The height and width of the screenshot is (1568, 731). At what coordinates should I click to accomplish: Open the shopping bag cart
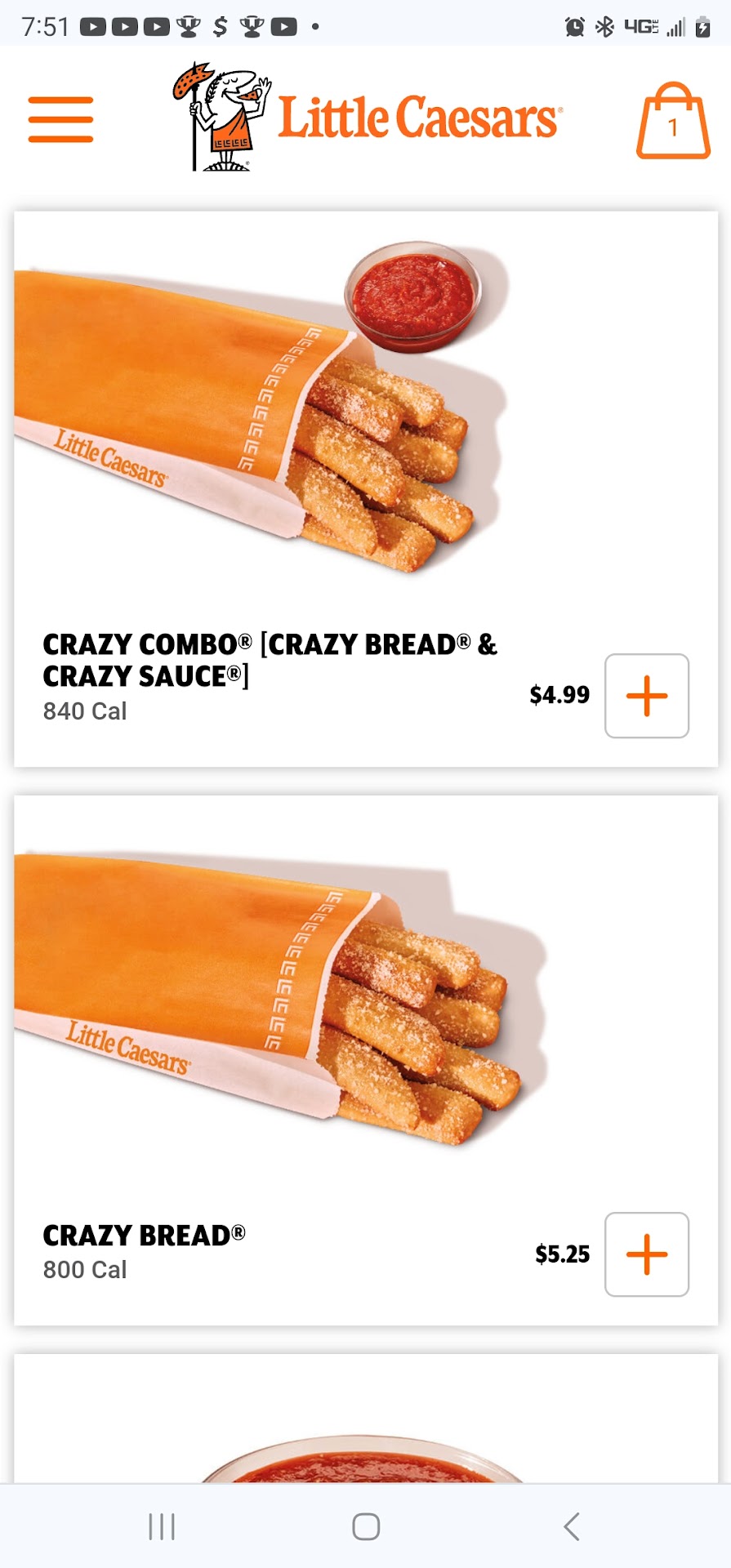tap(672, 121)
